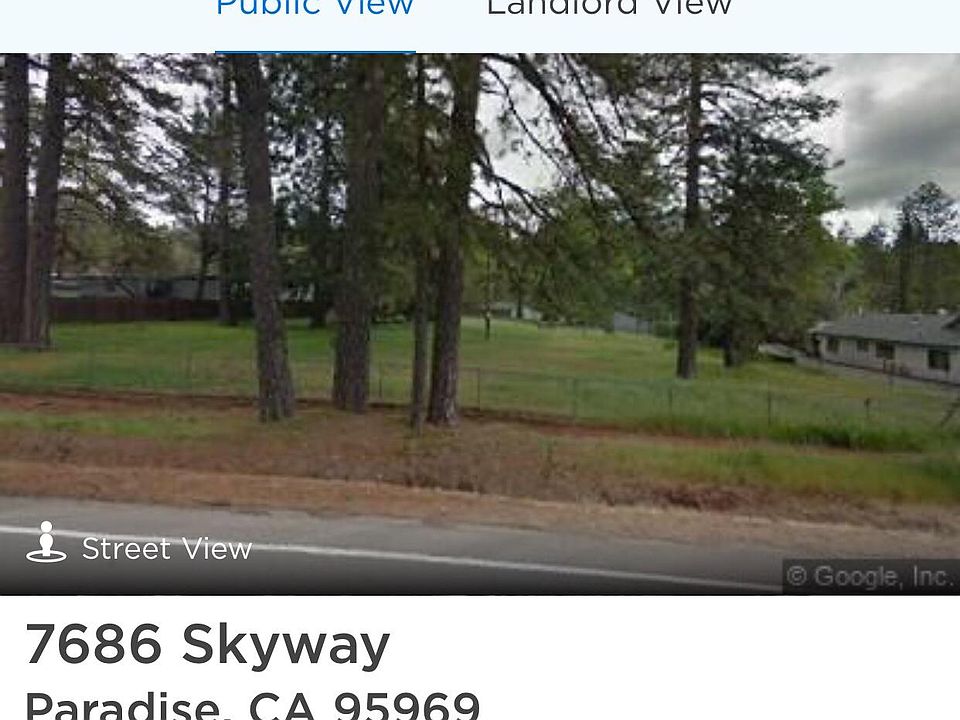Open the 7686 Skyway property photo

click(x=480, y=300)
